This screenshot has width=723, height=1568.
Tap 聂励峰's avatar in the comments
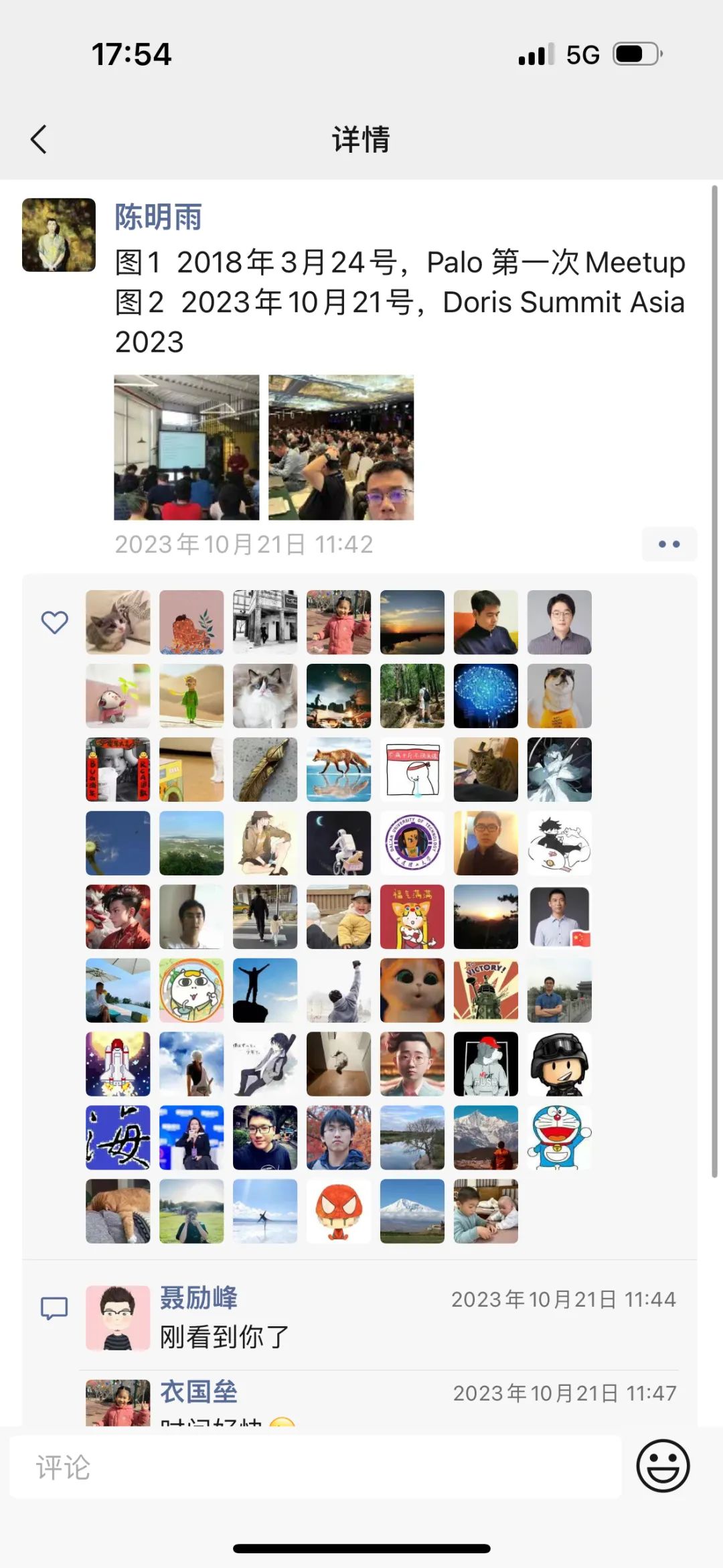click(x=118, y=1317)
